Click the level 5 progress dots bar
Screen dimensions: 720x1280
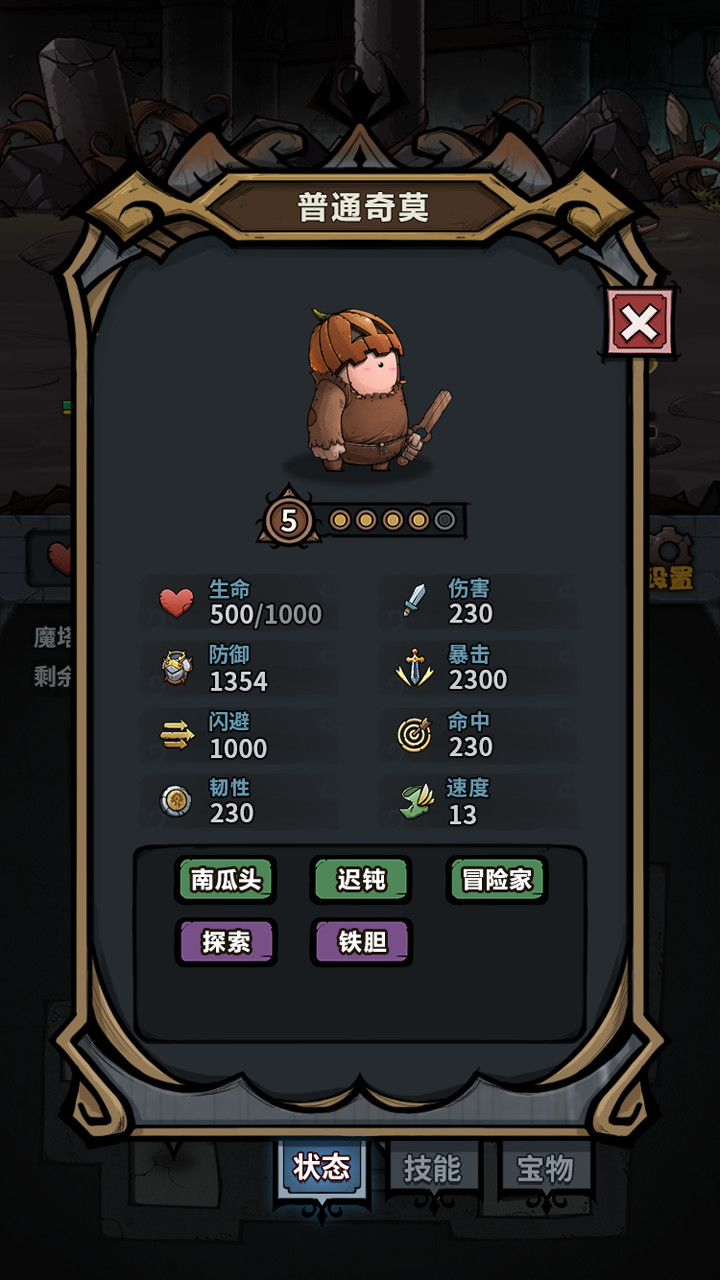tap(385, 518)
